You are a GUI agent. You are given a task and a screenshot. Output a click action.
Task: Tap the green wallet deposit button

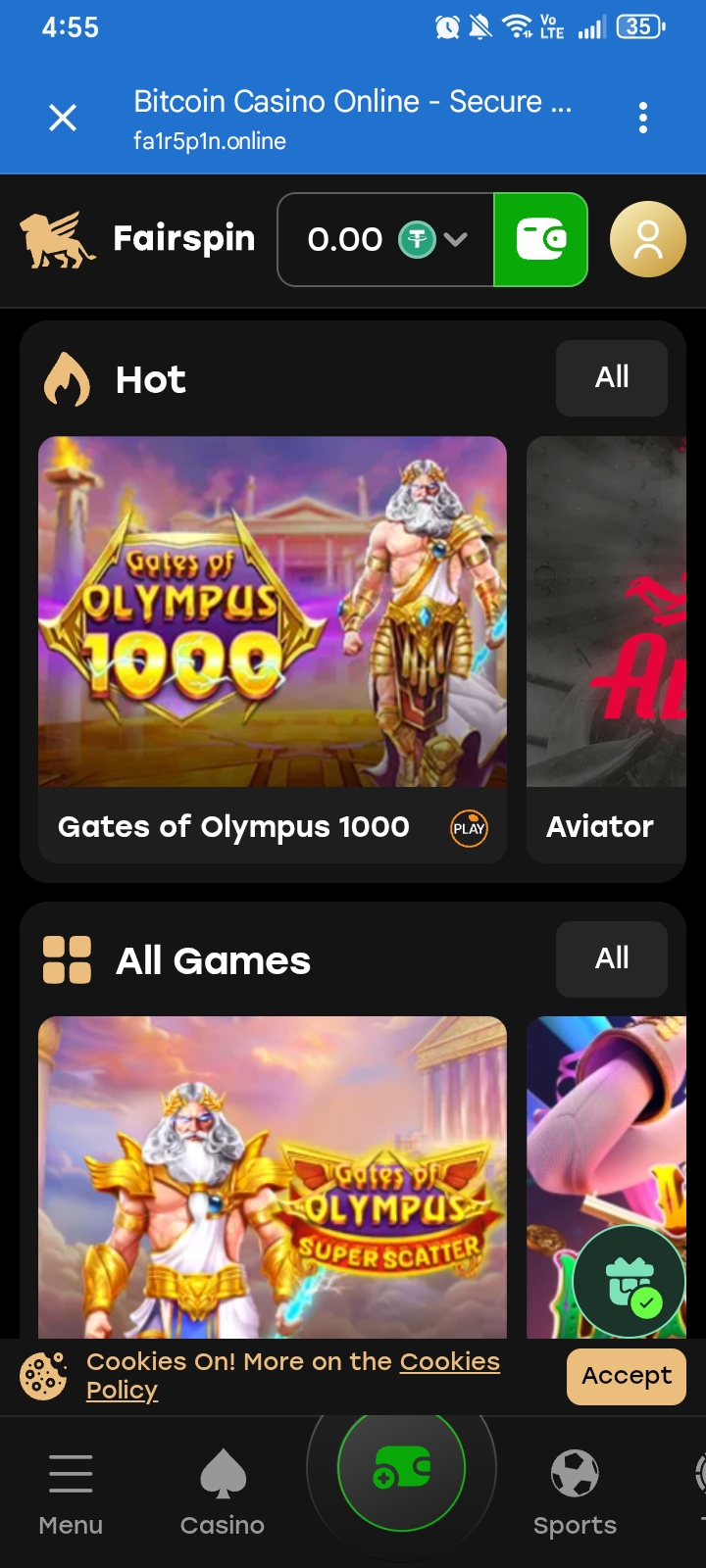click(540, 239)
